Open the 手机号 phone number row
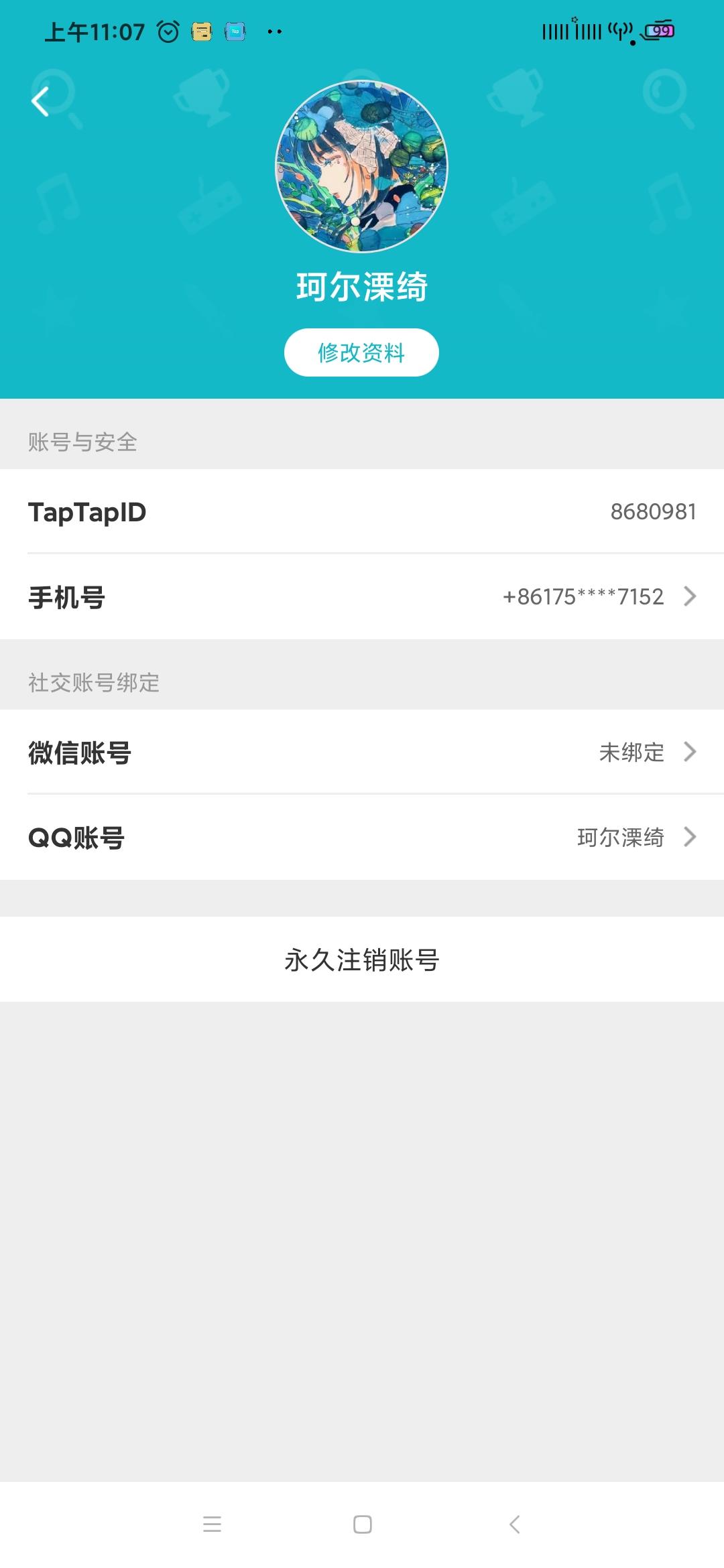 coord(362,596)
